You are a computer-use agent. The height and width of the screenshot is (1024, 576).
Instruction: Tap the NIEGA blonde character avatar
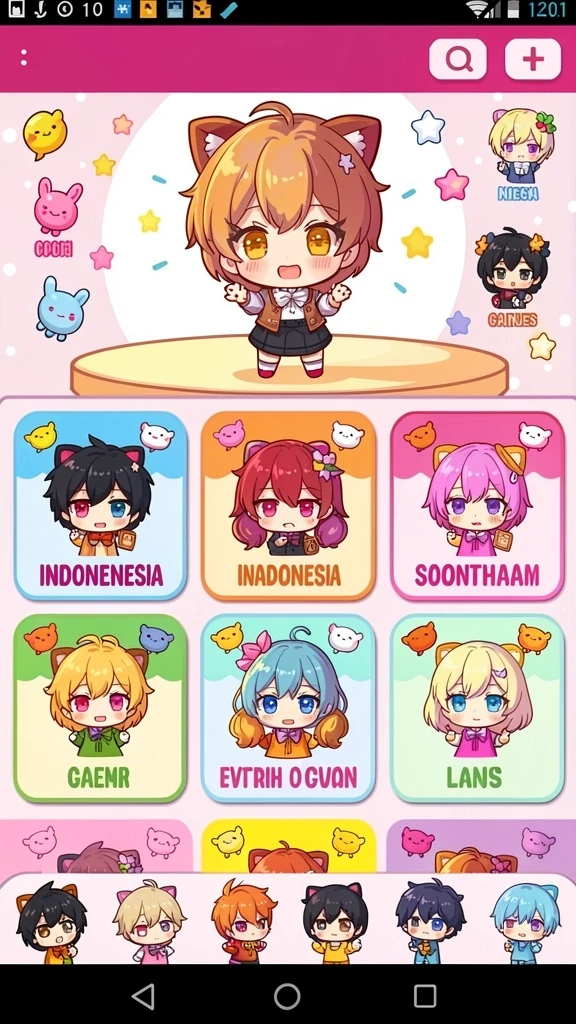coord(520,154)
